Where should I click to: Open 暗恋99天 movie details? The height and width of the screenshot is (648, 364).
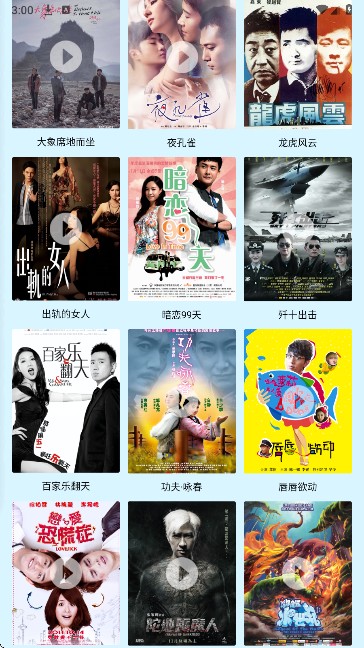[182, 229]
